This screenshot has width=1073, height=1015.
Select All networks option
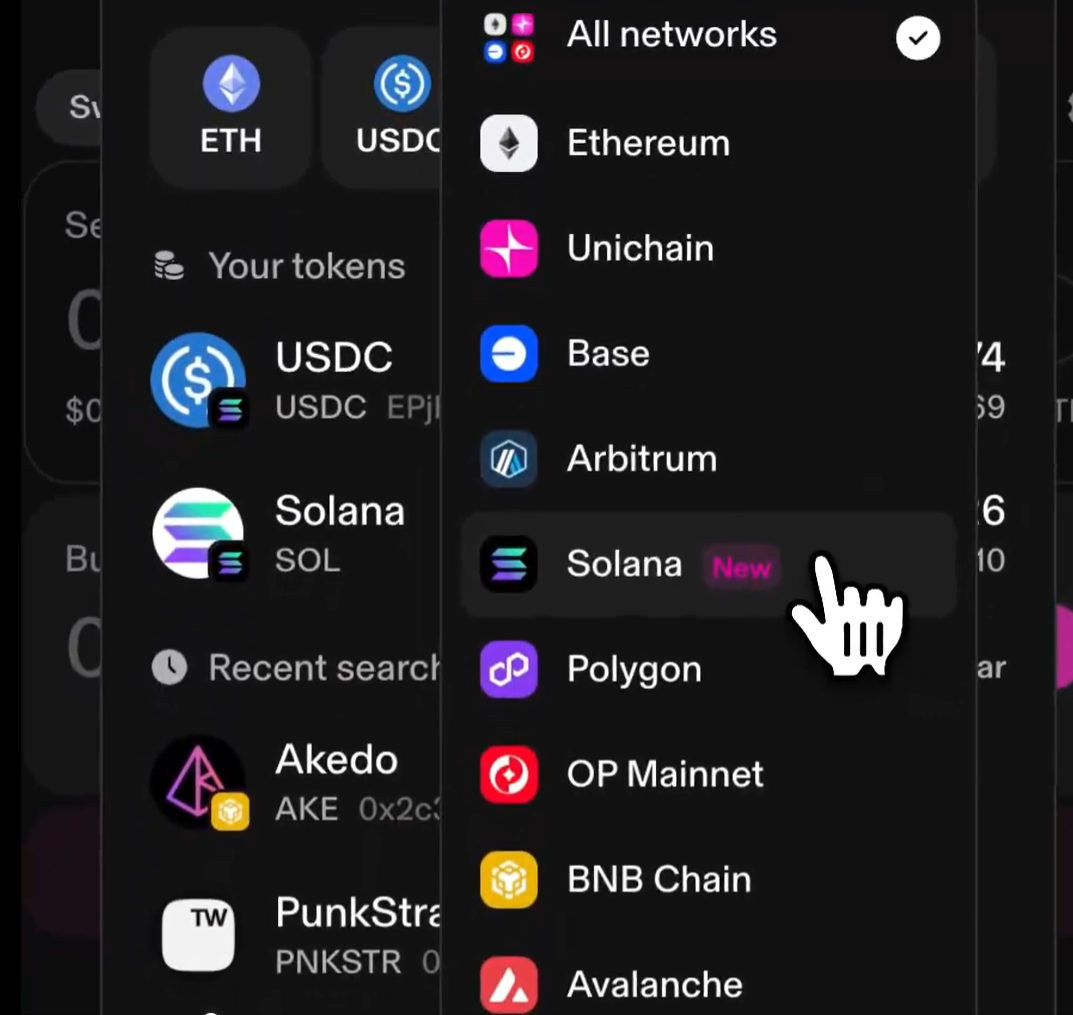(x=670, y=36)
